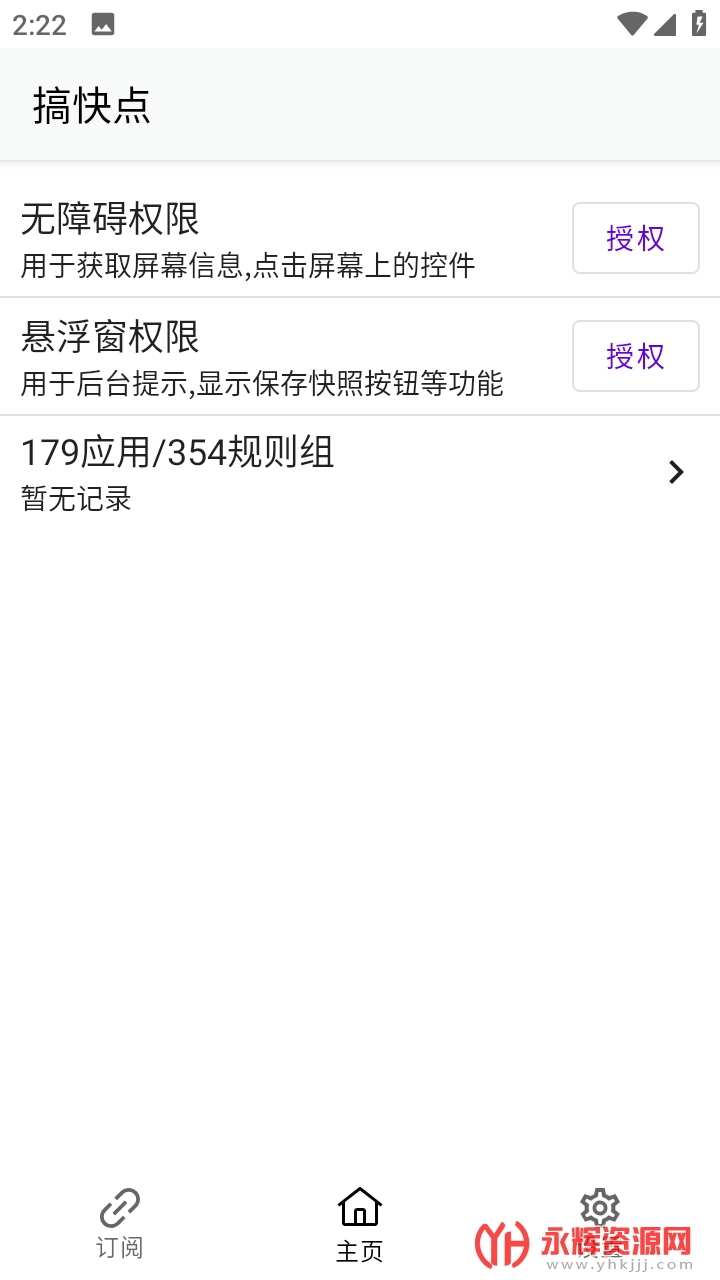
Task: Authorize the 悬浮窗权限 floating window permission
Action: (x=635, y=356)
